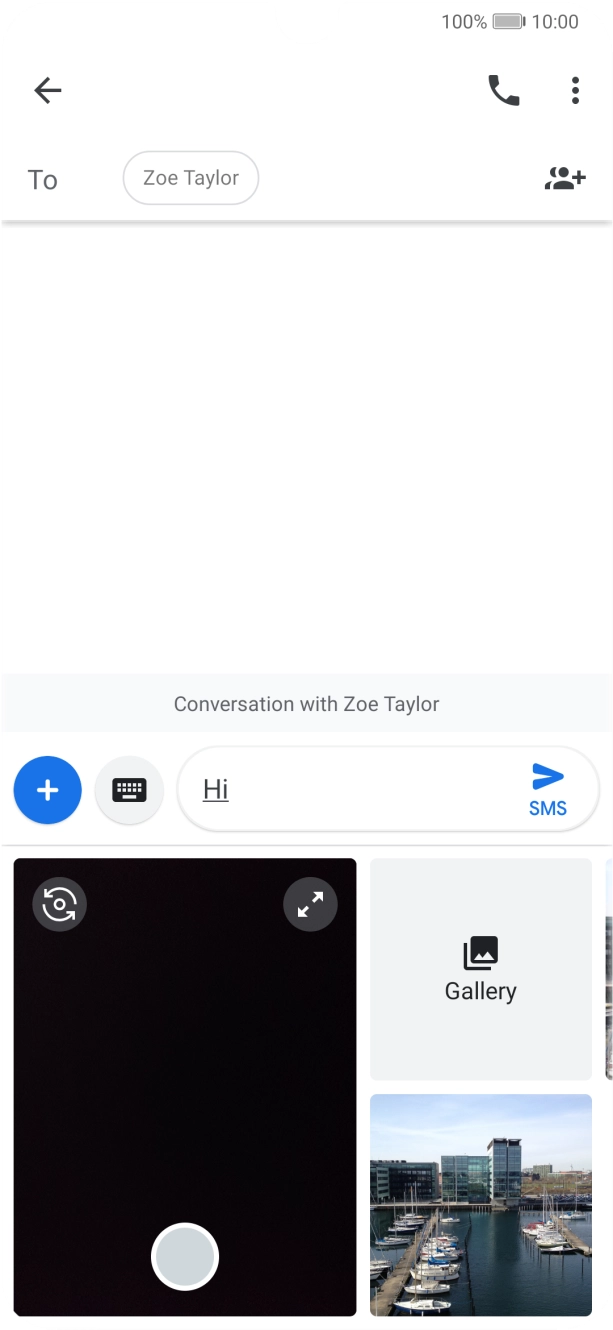
Task: Call Zoe Taylor with the phone icon
Action: [503, 91]
